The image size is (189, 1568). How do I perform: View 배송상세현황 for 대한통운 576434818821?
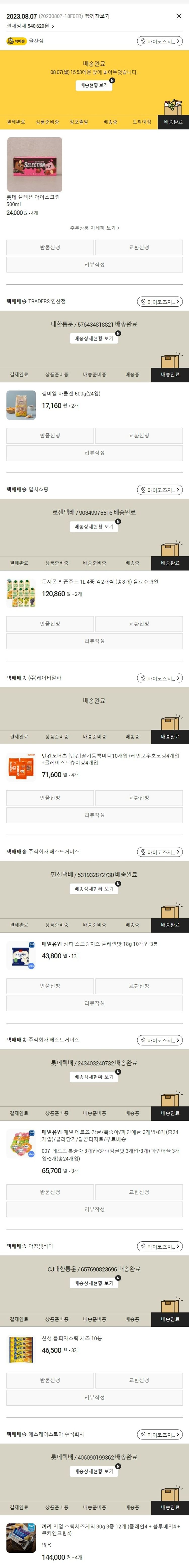pyautogui.click(x=94, y=338)
